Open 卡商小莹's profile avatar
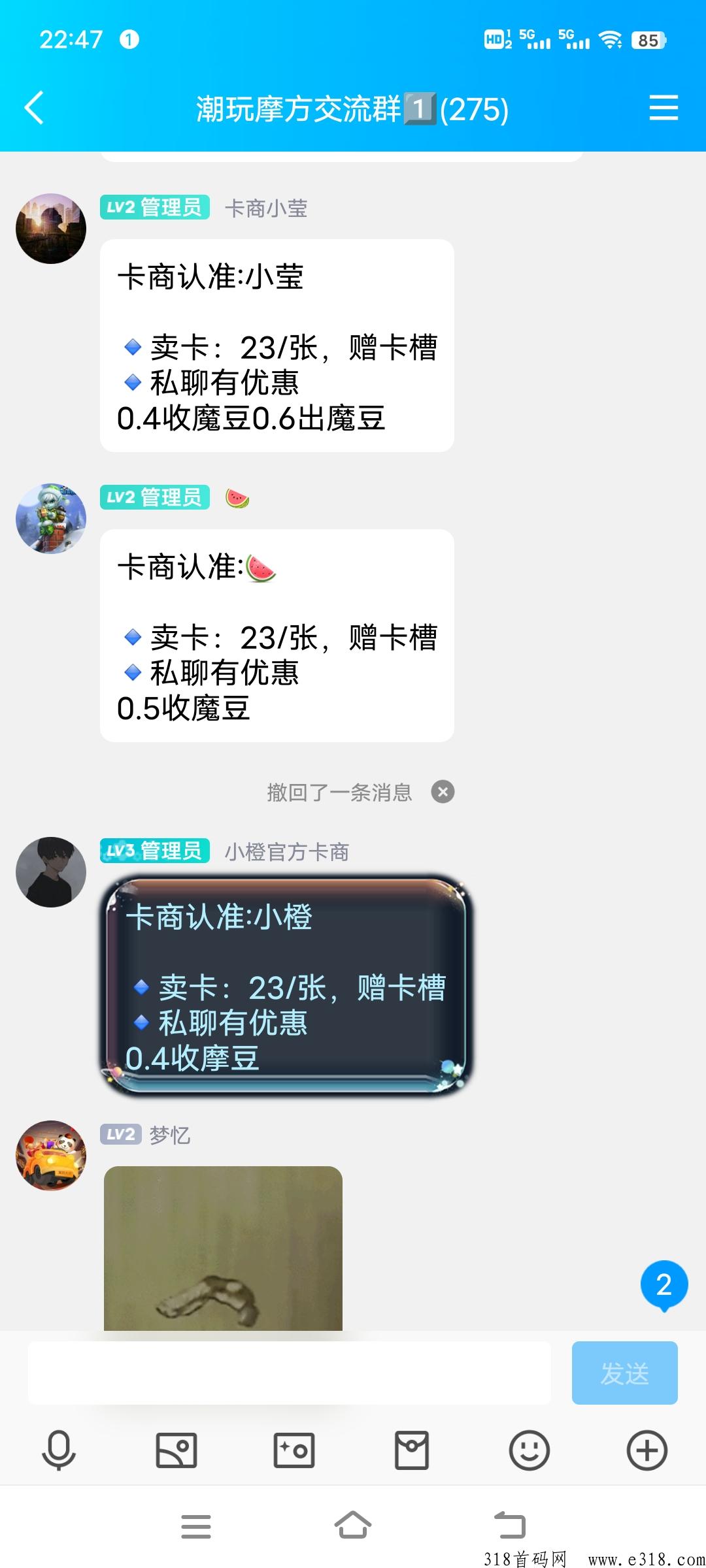Screen dimensions: 706x1568 click(51, 229)
